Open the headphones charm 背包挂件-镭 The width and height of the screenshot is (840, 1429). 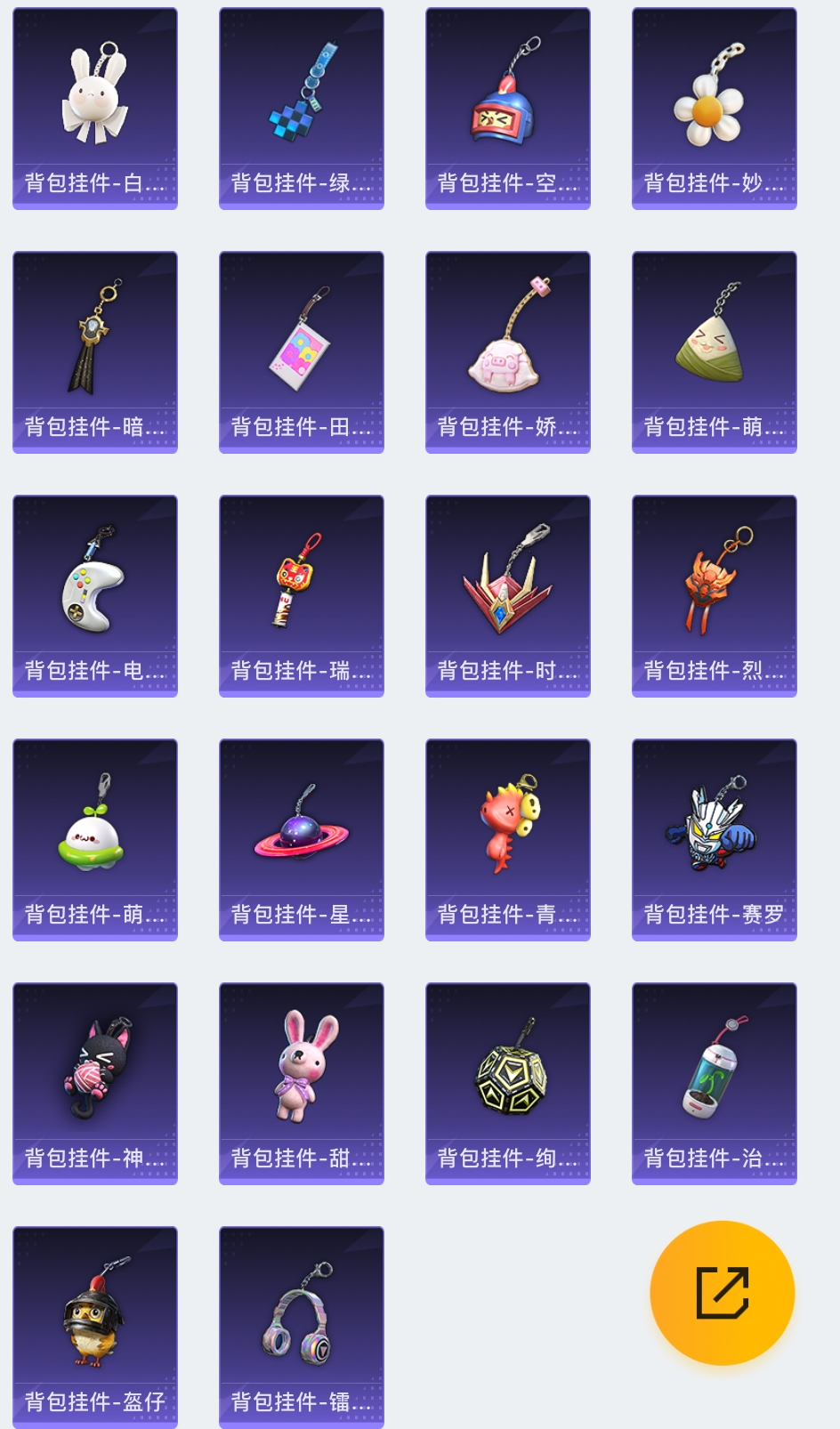point(302,1328)
